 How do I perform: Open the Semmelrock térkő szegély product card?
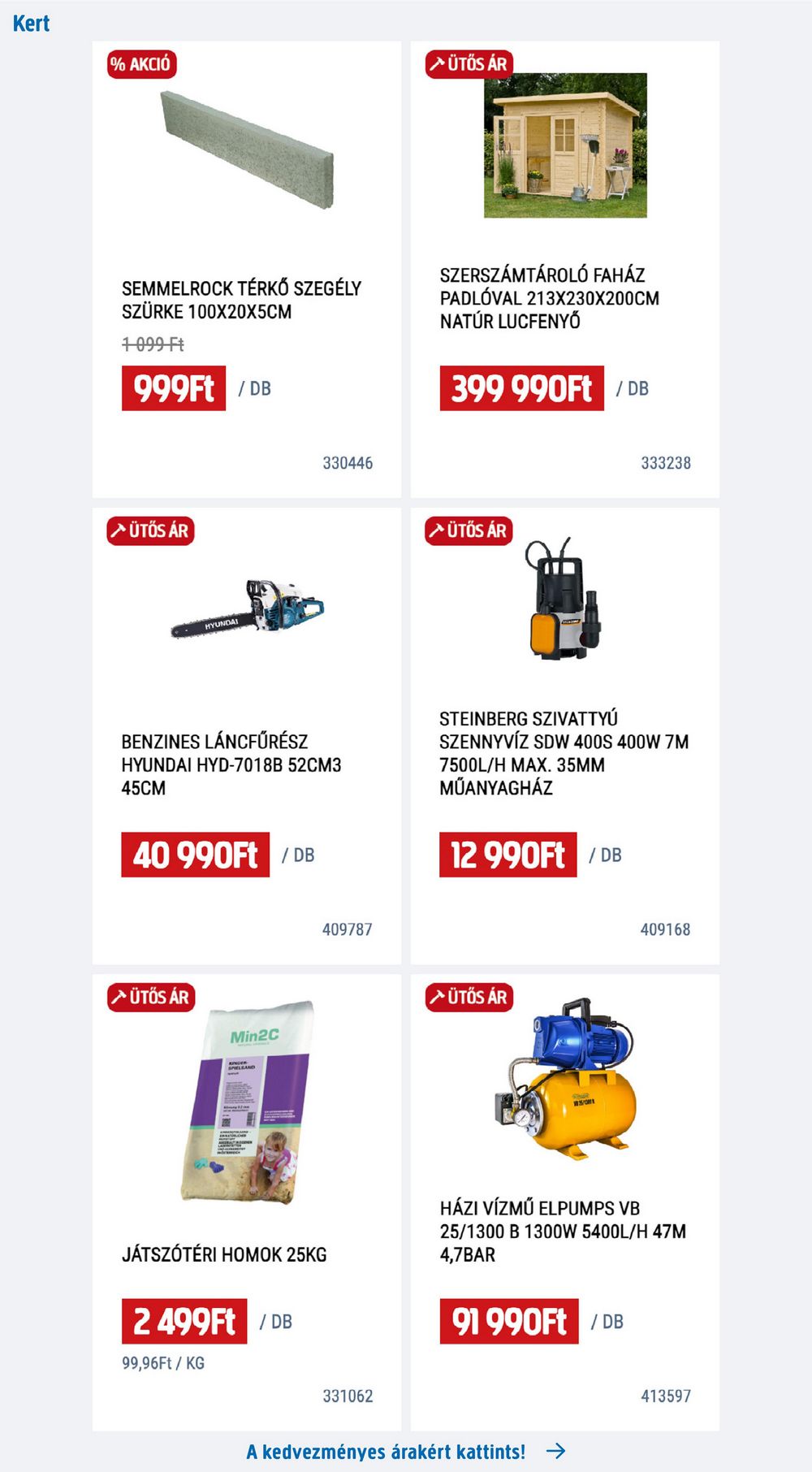coord(246,270)
